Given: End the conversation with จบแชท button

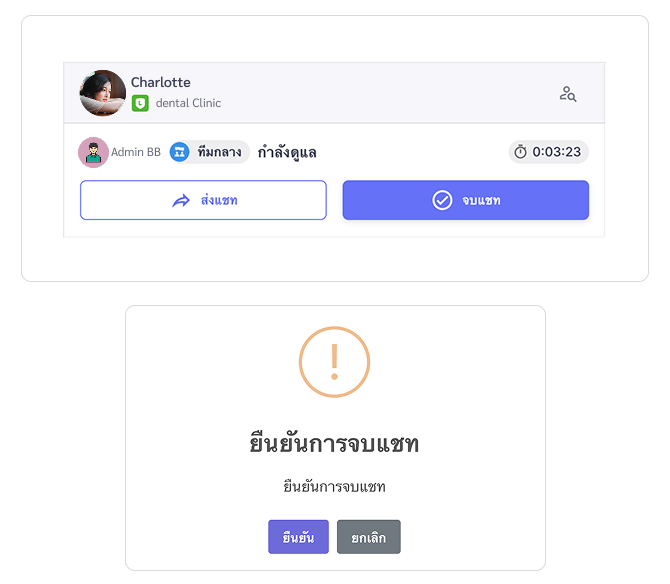Looking at the screenshot, I should (465, 200).
